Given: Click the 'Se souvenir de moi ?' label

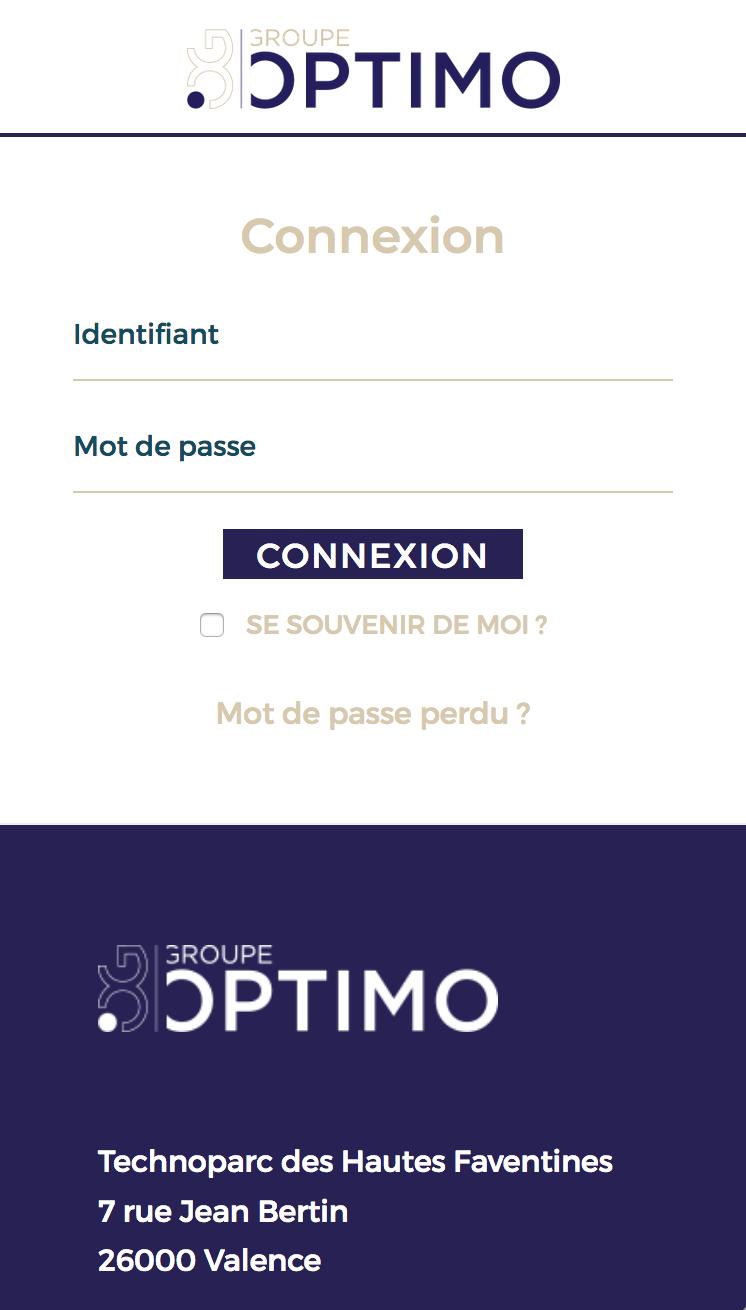Looking at the screenshot, I should pos(397,625).
